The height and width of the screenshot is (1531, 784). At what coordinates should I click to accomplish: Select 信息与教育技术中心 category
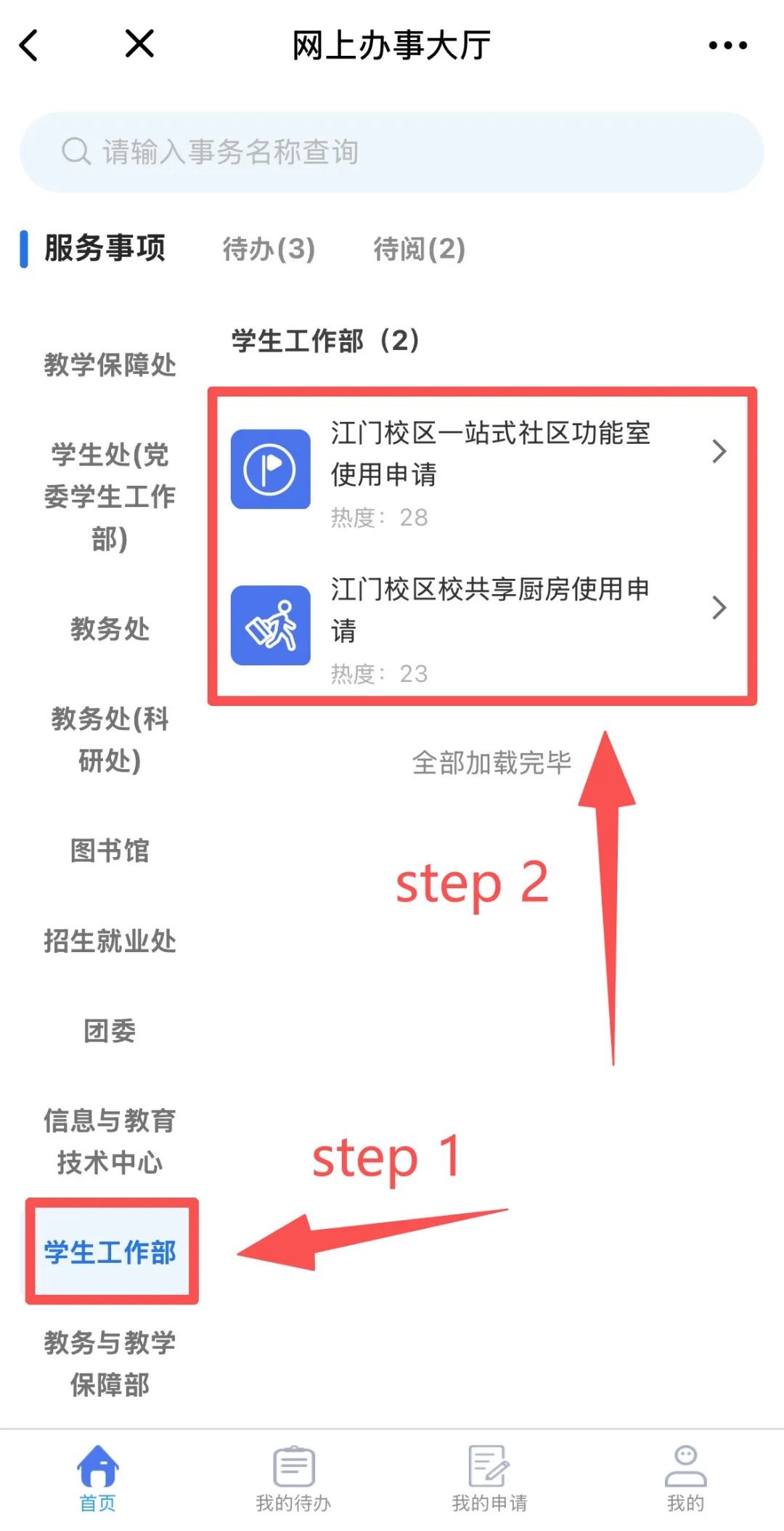point(110,1141)
